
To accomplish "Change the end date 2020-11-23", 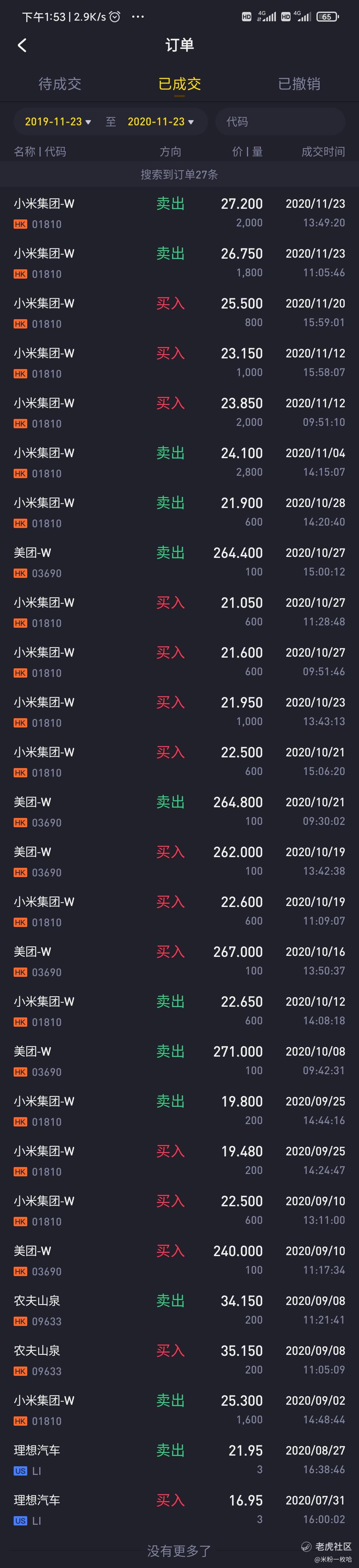I will [x=161, y=122].
